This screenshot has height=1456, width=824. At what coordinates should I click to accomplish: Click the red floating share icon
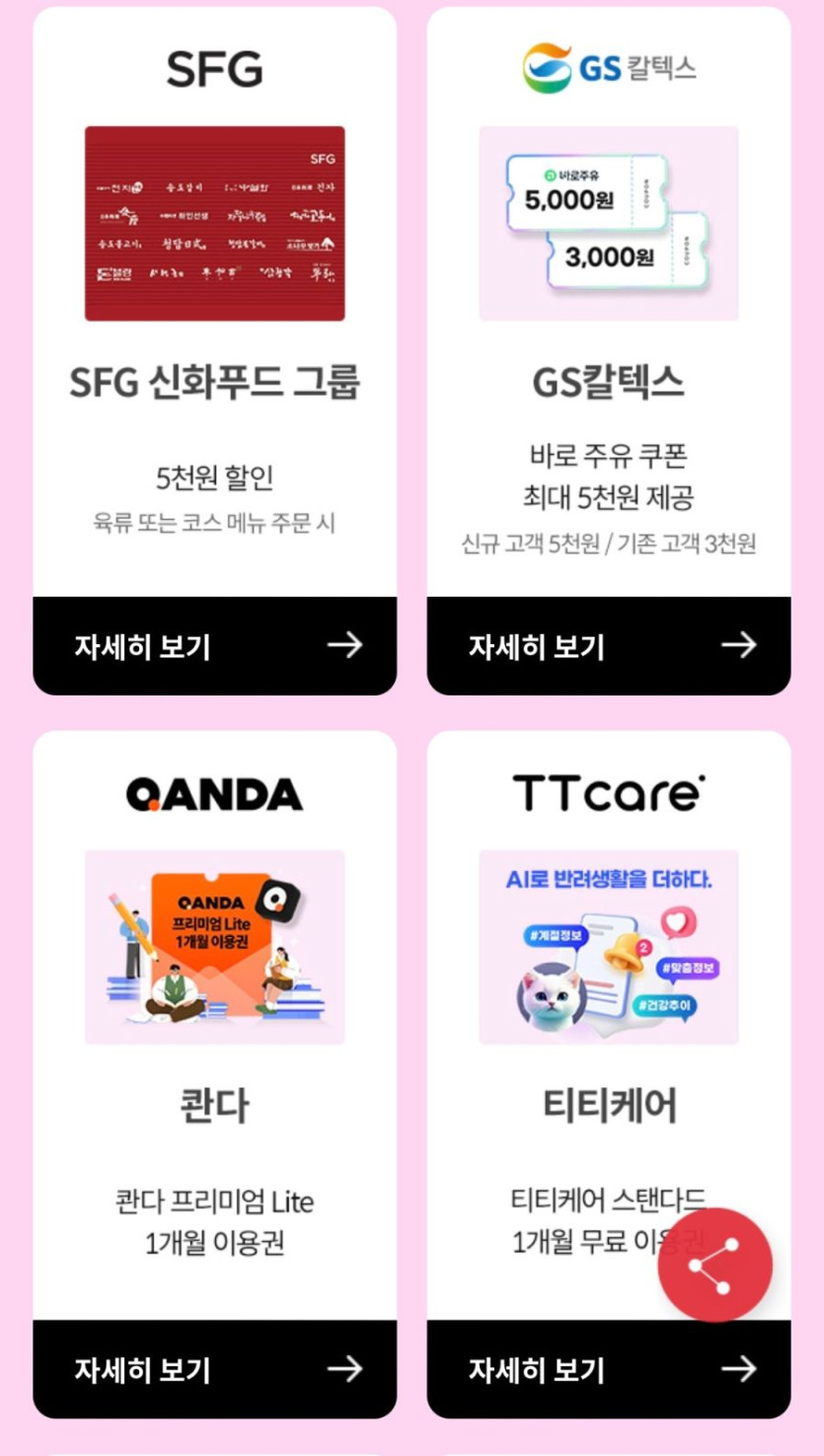click(x=714, y=1266)
